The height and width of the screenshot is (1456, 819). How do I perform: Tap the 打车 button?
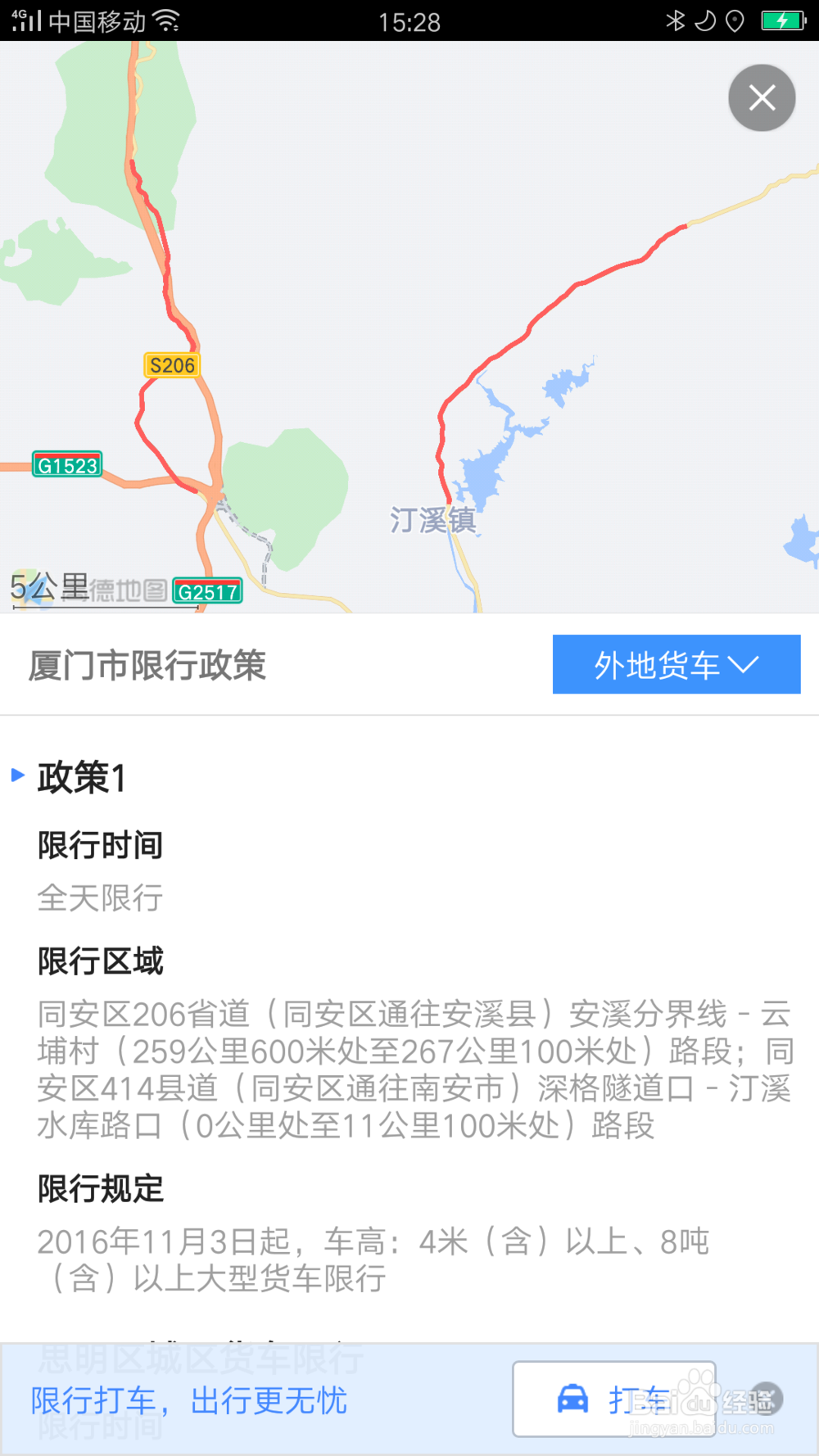coord(614,1400)
